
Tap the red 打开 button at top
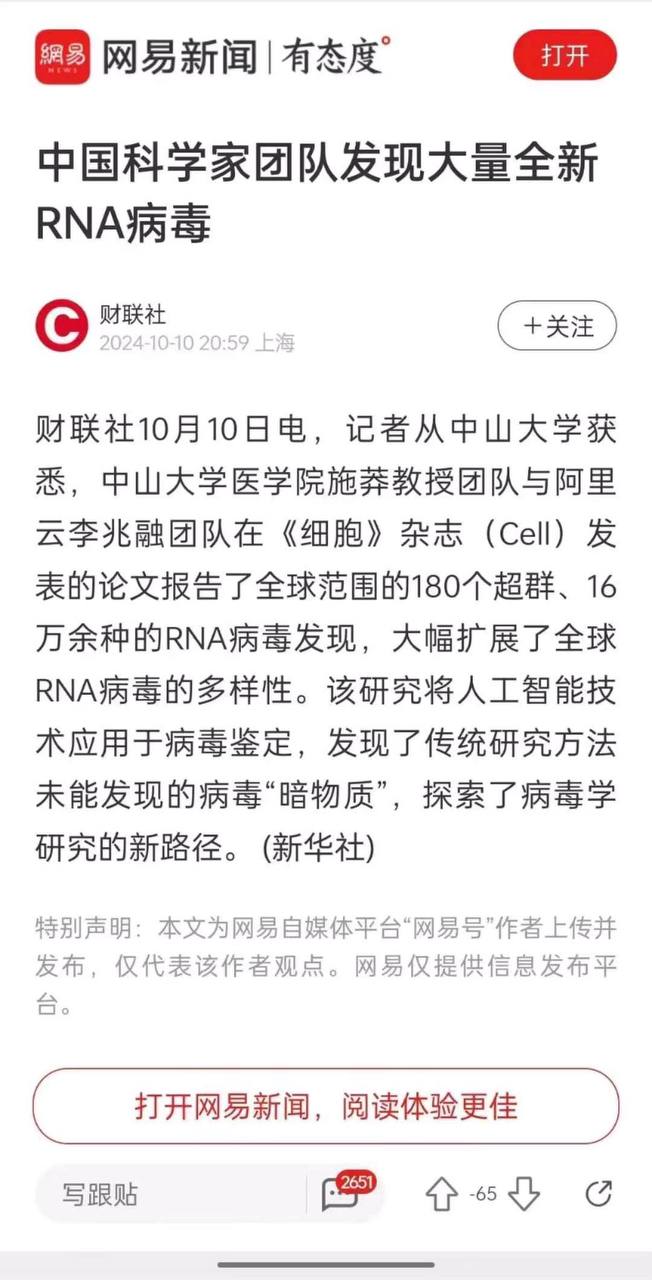click(565, 55)
